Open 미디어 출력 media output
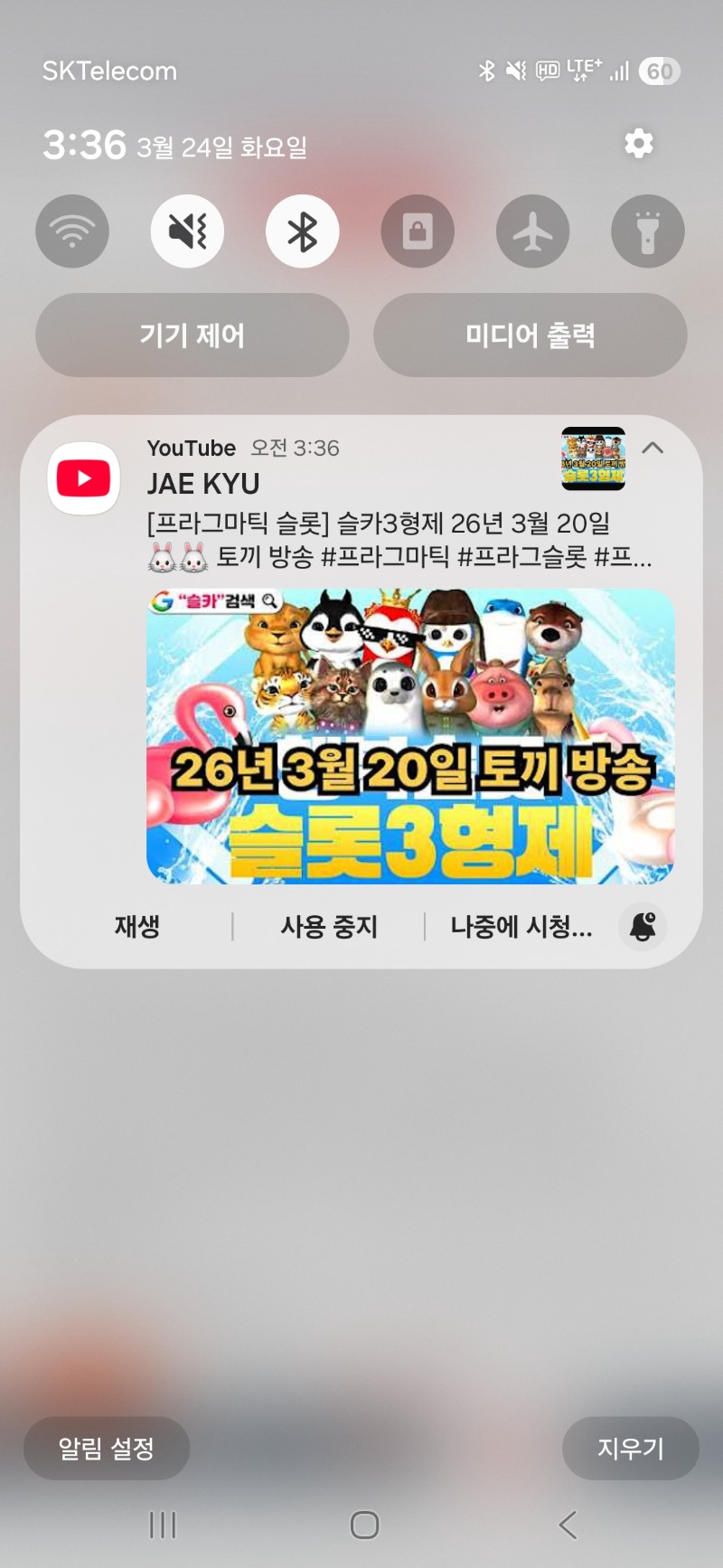The image size is (723, 1568). (x=530, y=335)
